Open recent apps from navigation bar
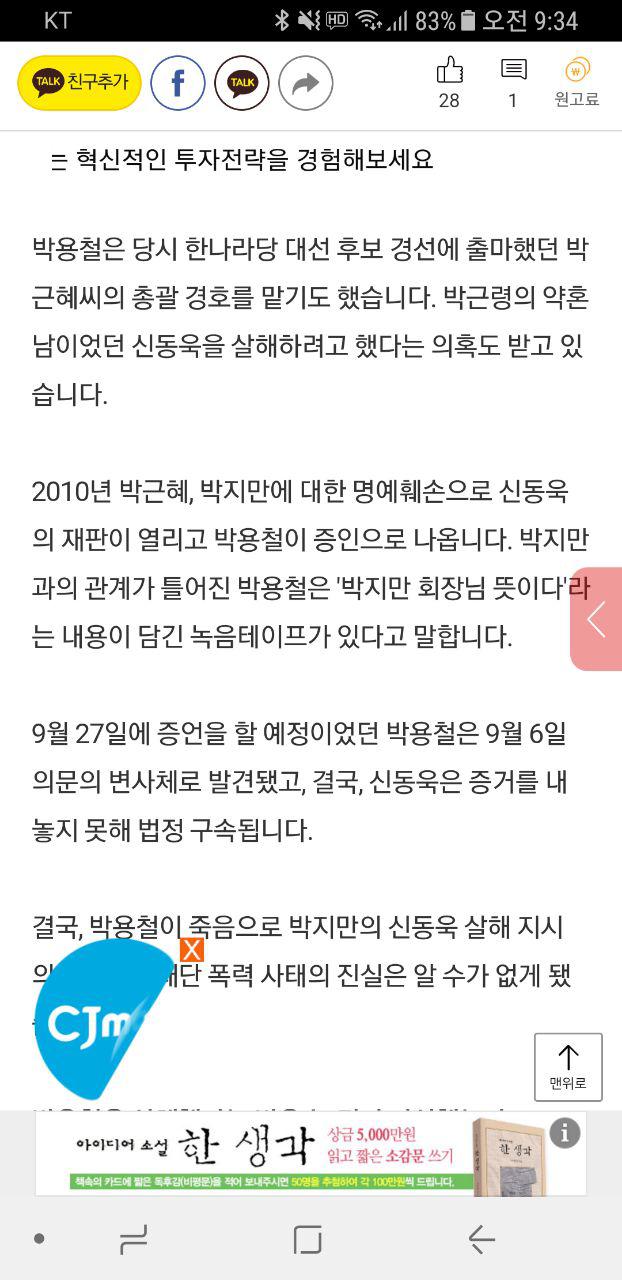Image resolution: width=622 pixels, height=1280 pixels. (133, 1240)
